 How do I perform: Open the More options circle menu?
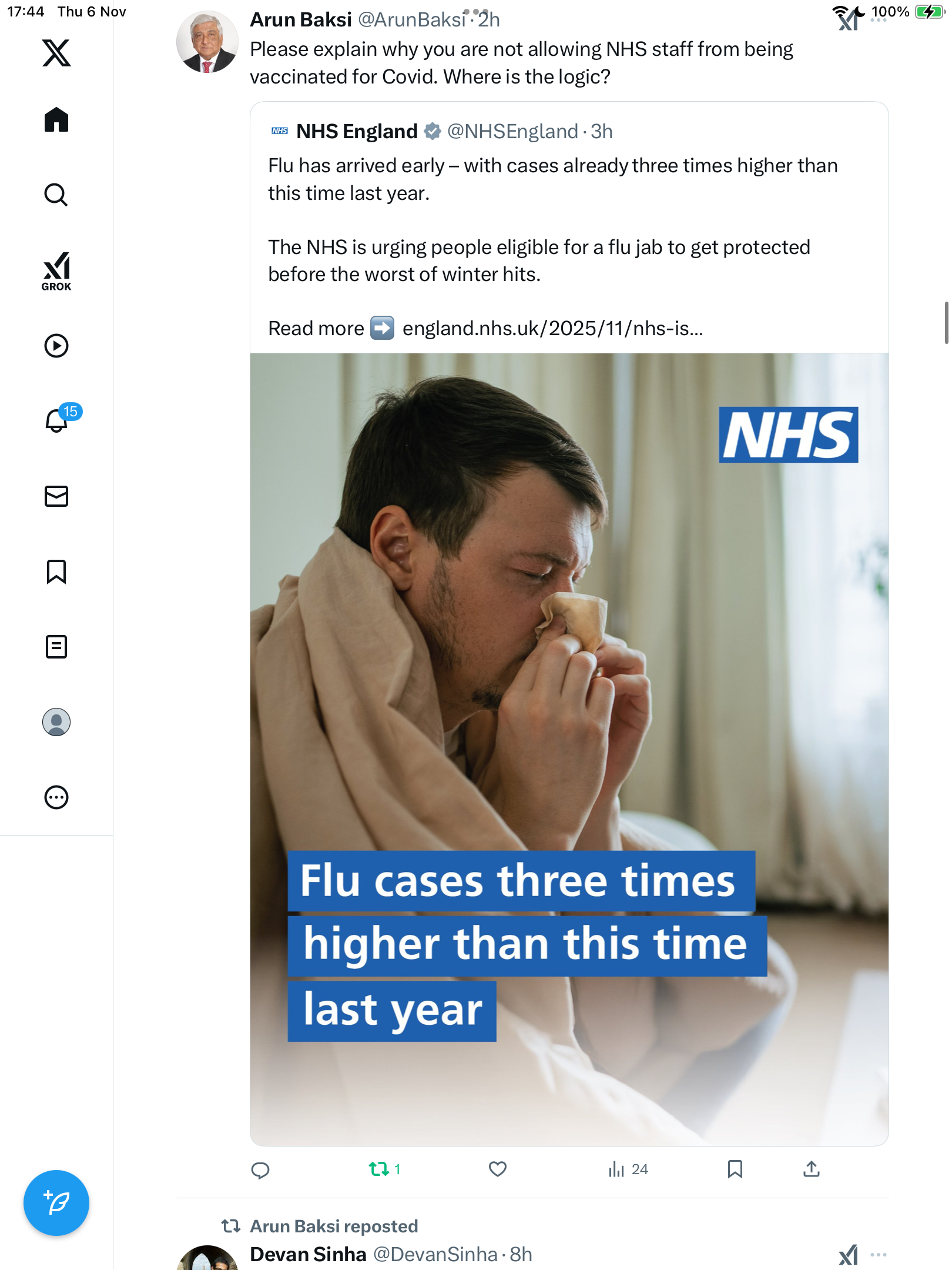[56, 797]
